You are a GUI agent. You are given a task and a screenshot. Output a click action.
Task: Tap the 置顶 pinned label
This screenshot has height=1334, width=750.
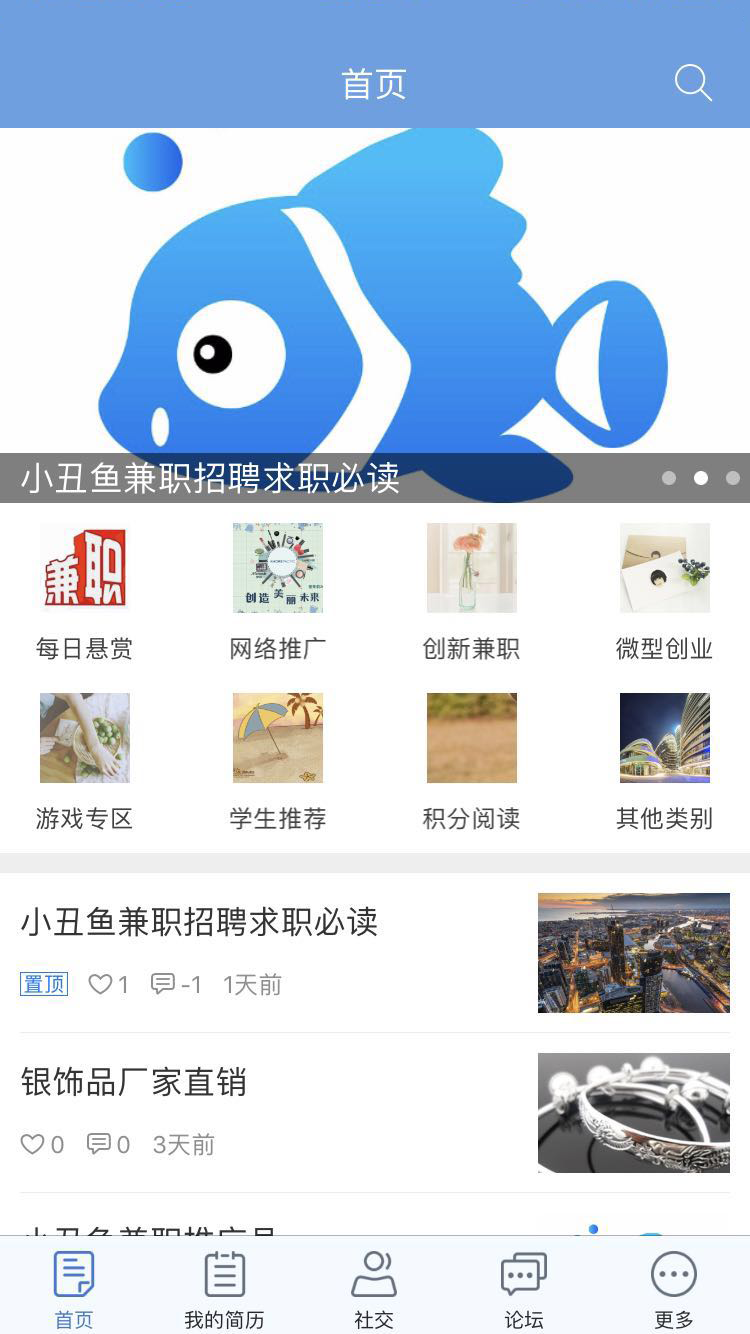[x=43, y=984]
